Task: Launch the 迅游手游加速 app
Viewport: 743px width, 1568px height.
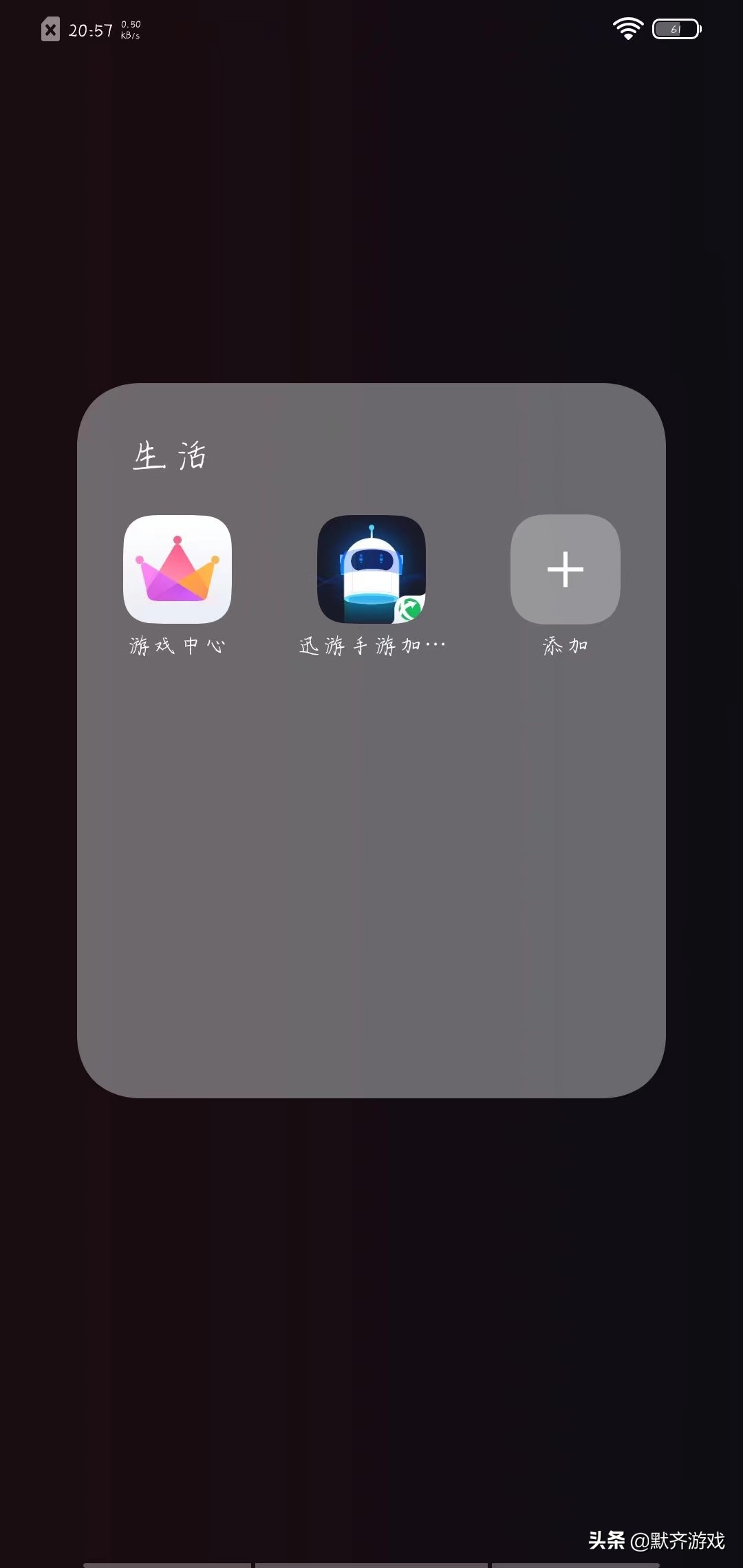Action: (x=371, y=569)
